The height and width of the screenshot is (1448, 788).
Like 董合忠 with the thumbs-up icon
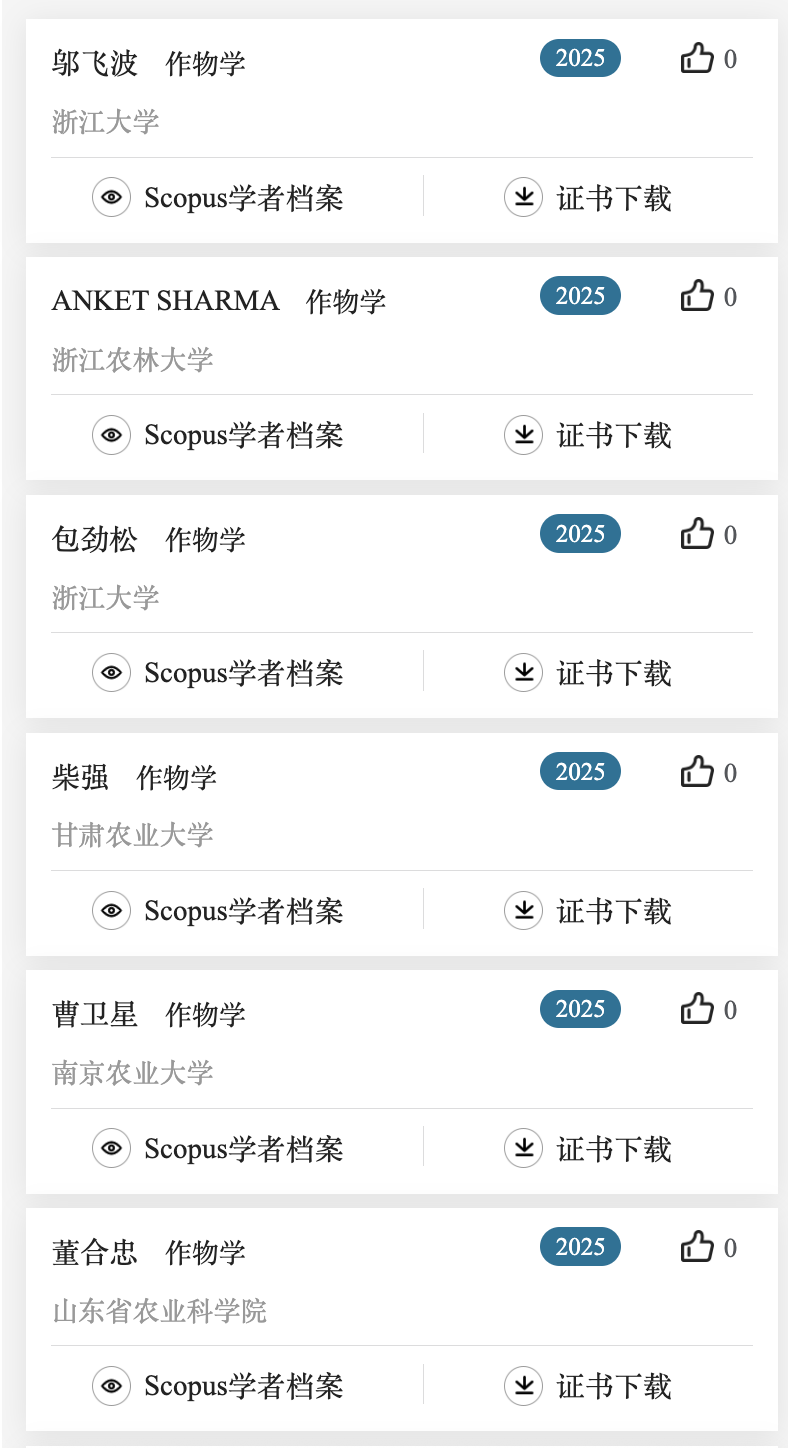tap(697, 1248)
